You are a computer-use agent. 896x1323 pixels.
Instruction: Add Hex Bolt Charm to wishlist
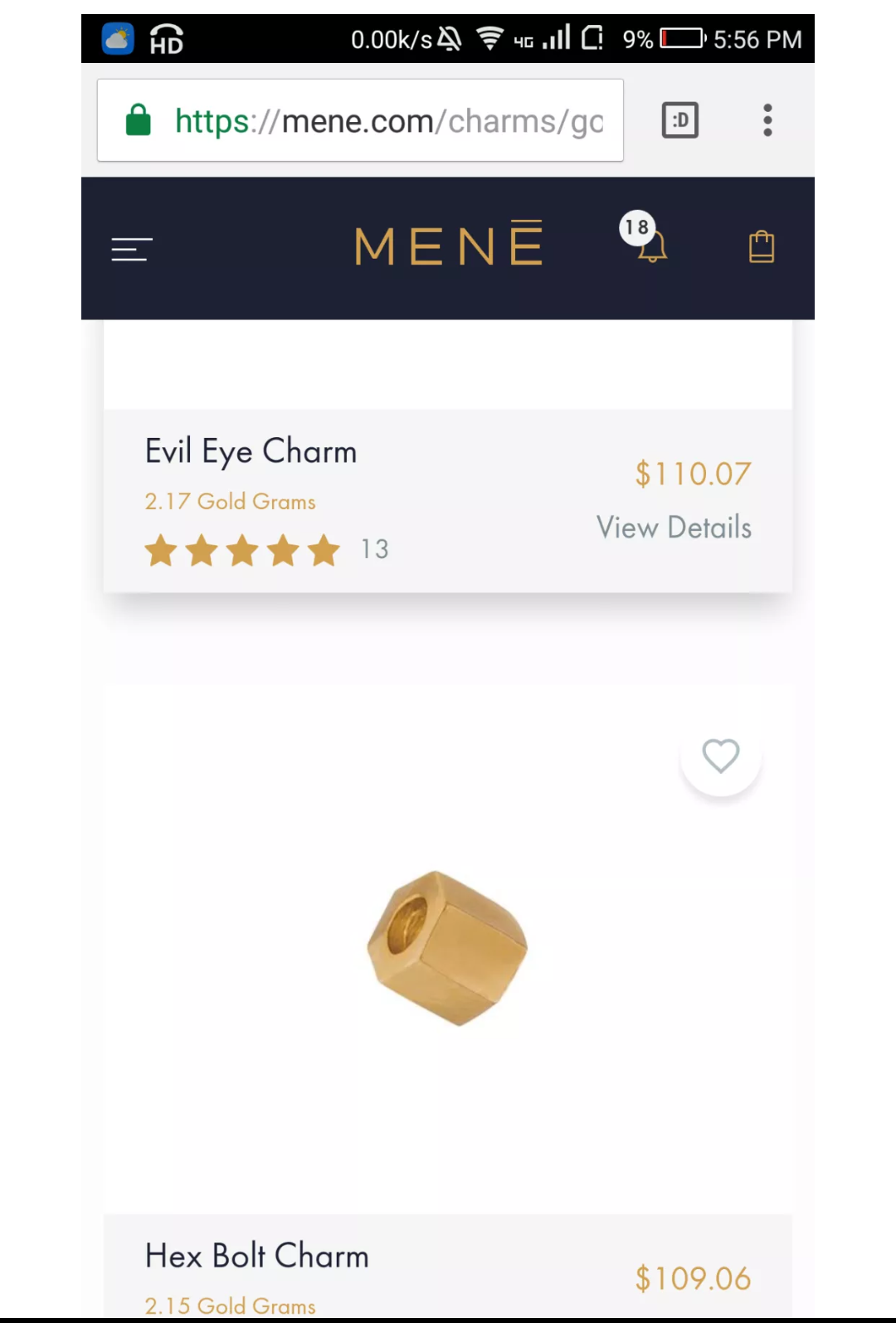[x=720, y=756]
